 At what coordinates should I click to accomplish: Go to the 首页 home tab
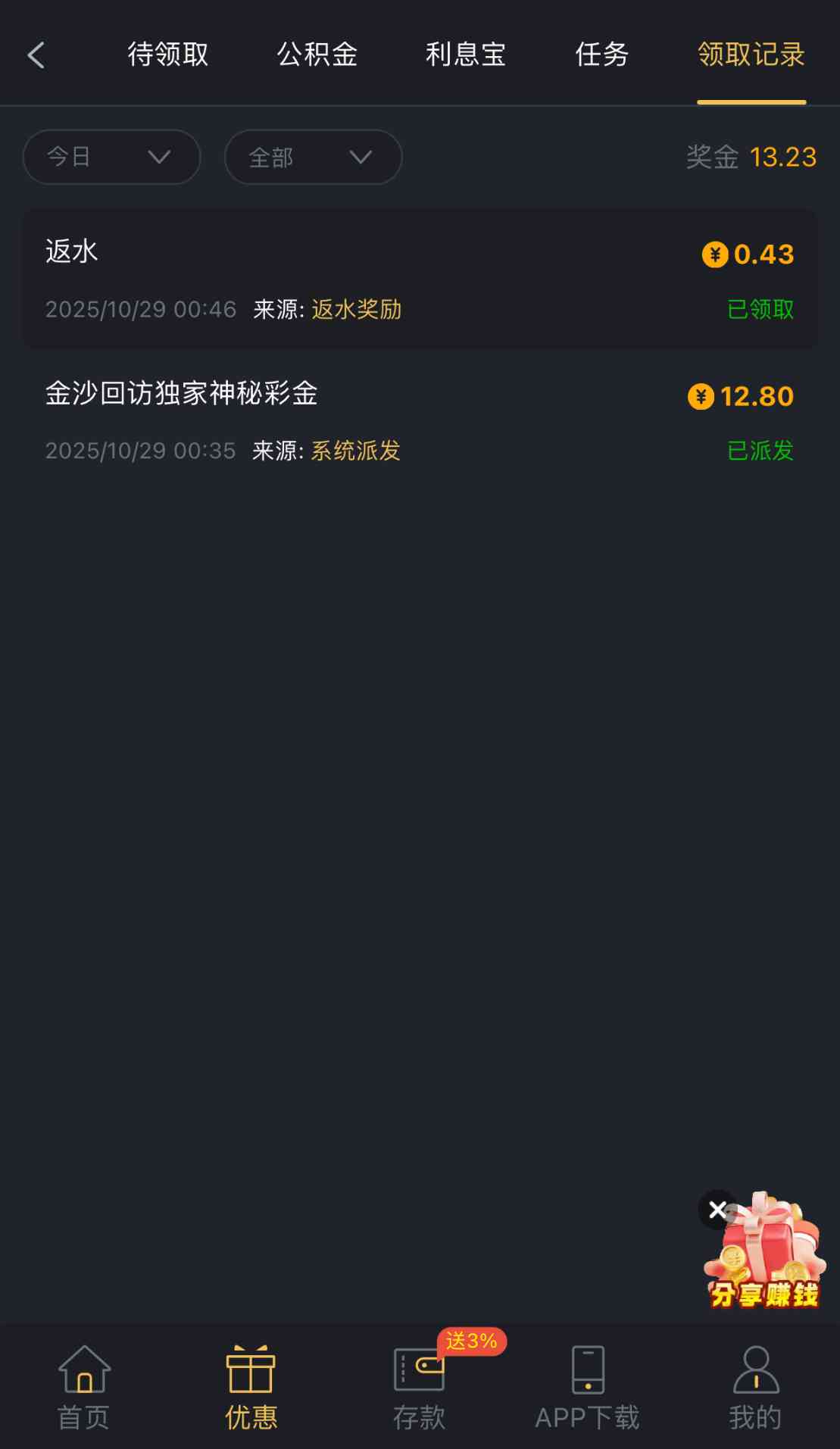tap(84, 1388)
